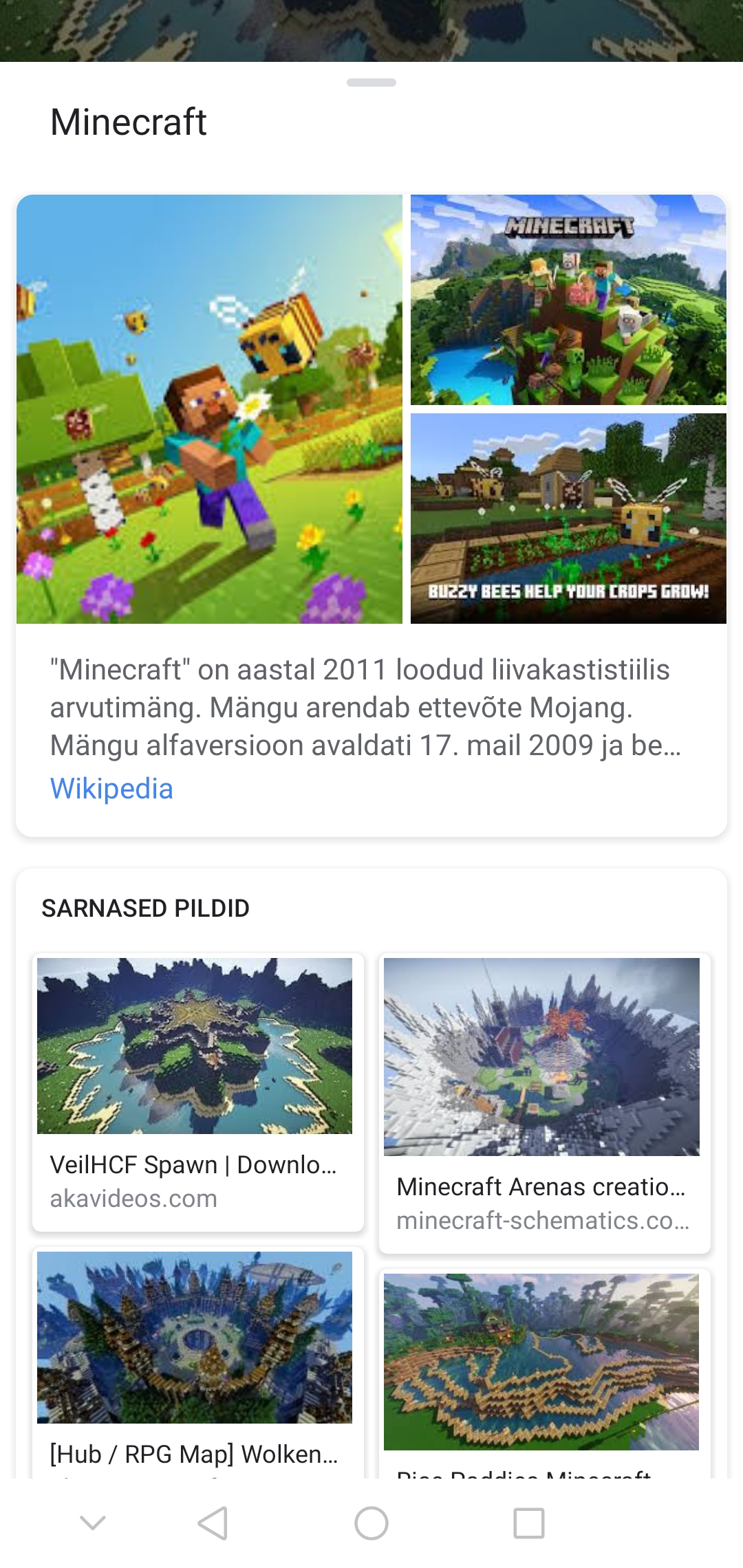The height and width of the screenshot is (1568, 743).
Task: Go back using the system back button
Action: tap(213, 1523)
